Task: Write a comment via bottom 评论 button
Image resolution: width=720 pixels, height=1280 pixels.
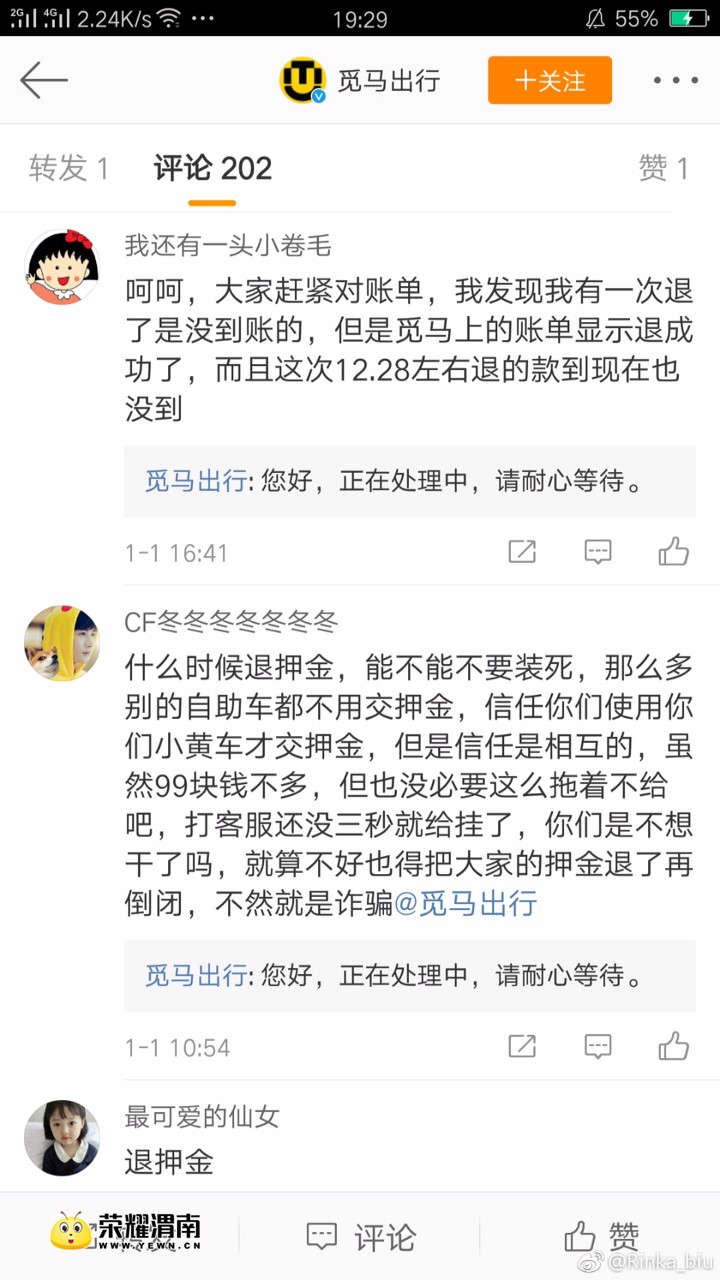Action: point(360,1237)
